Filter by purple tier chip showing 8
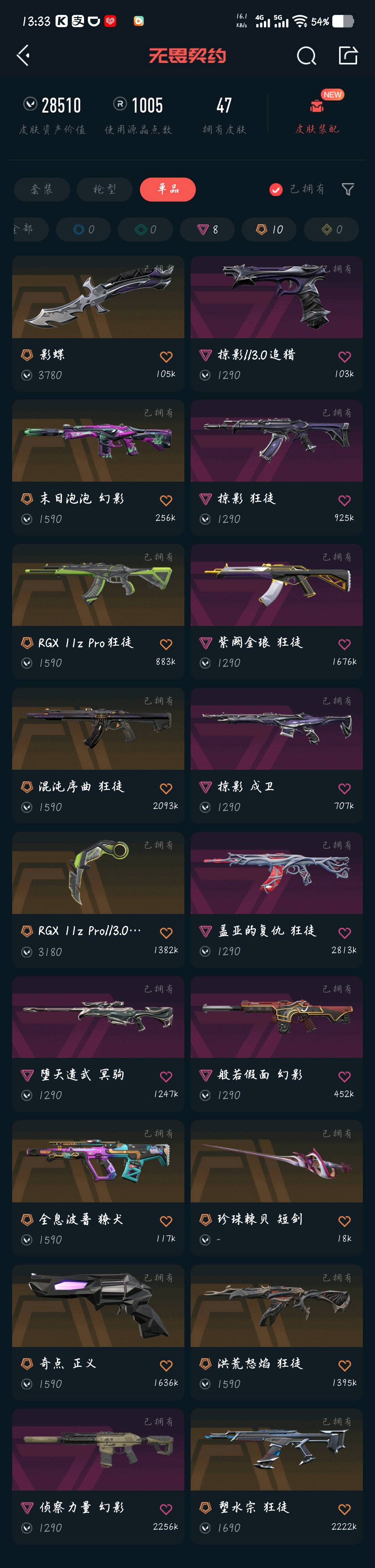The height and width of the screenshot is (1568, 375). pos(207,229)
